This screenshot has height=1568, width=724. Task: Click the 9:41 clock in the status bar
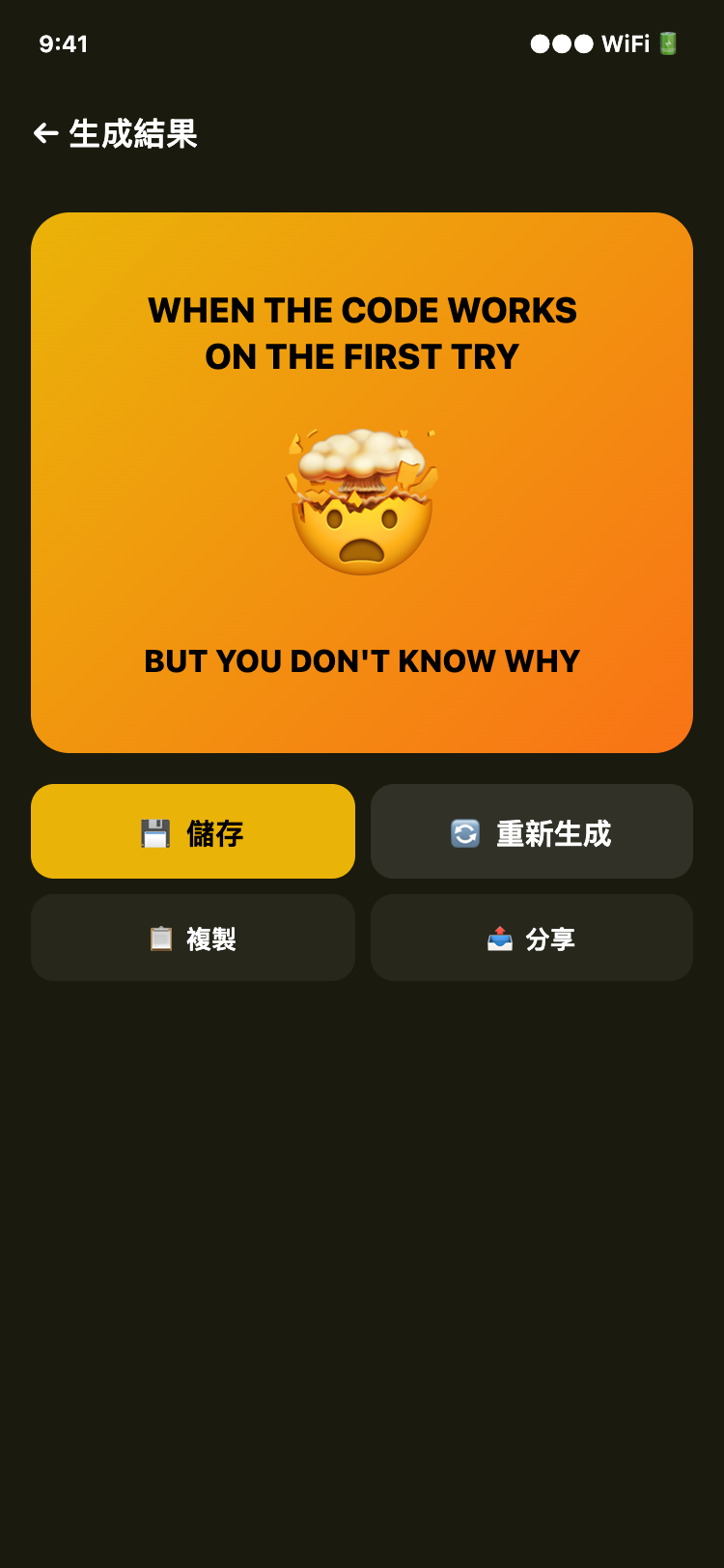(64, 43)
